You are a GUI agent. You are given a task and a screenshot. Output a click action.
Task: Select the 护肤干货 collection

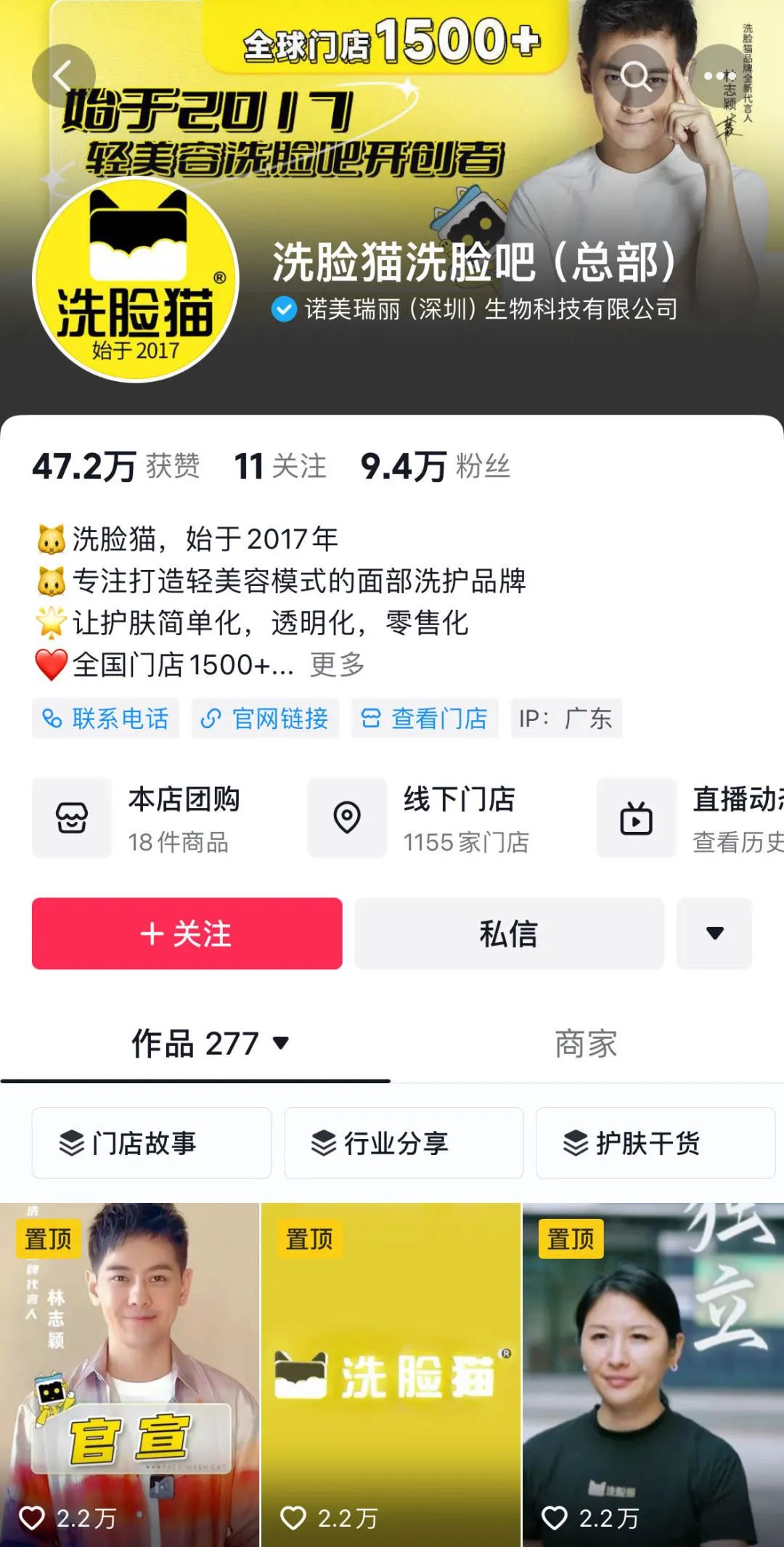coord(656,1143)
